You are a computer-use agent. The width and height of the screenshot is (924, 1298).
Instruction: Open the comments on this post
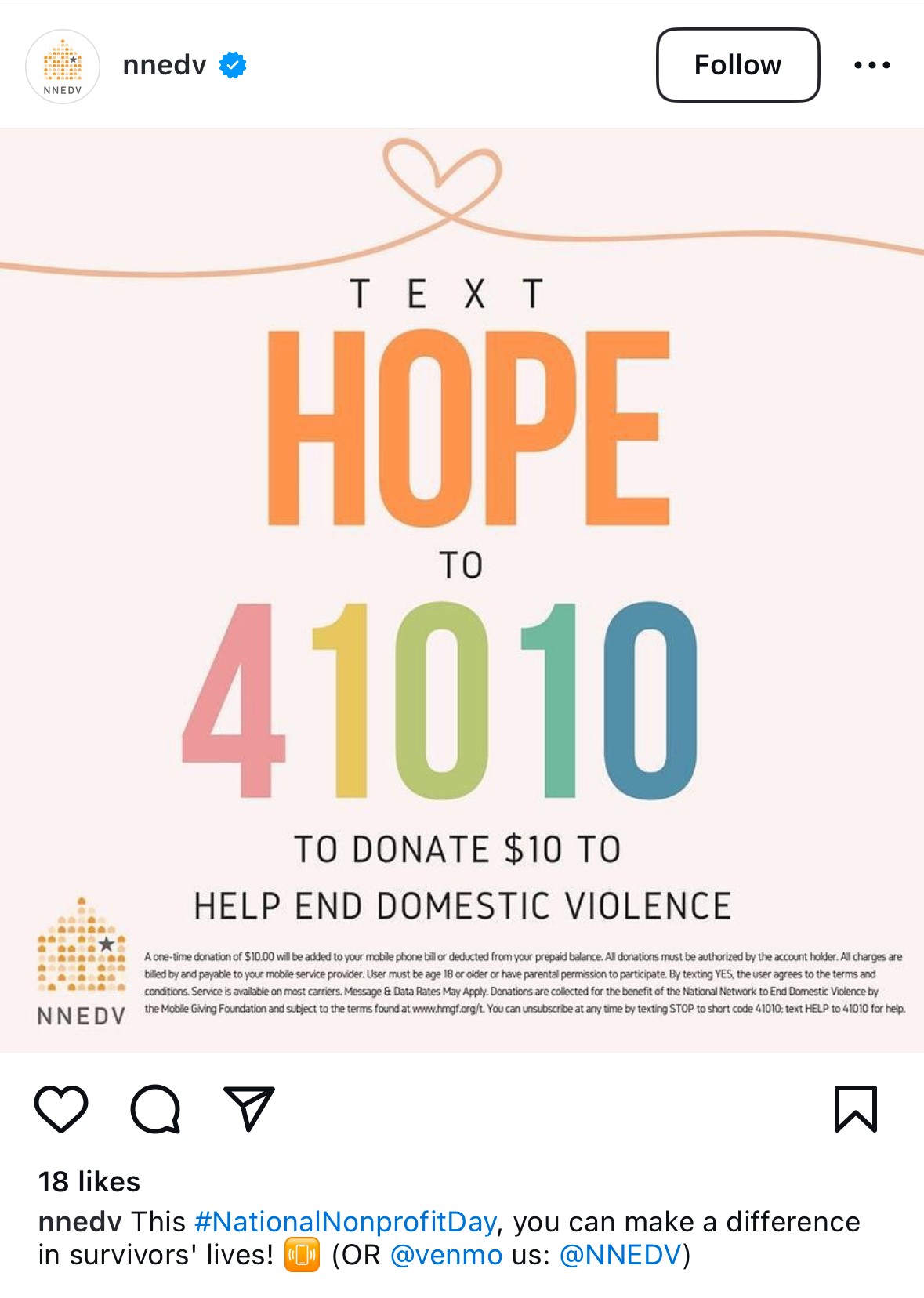[x=155, y=1108]
